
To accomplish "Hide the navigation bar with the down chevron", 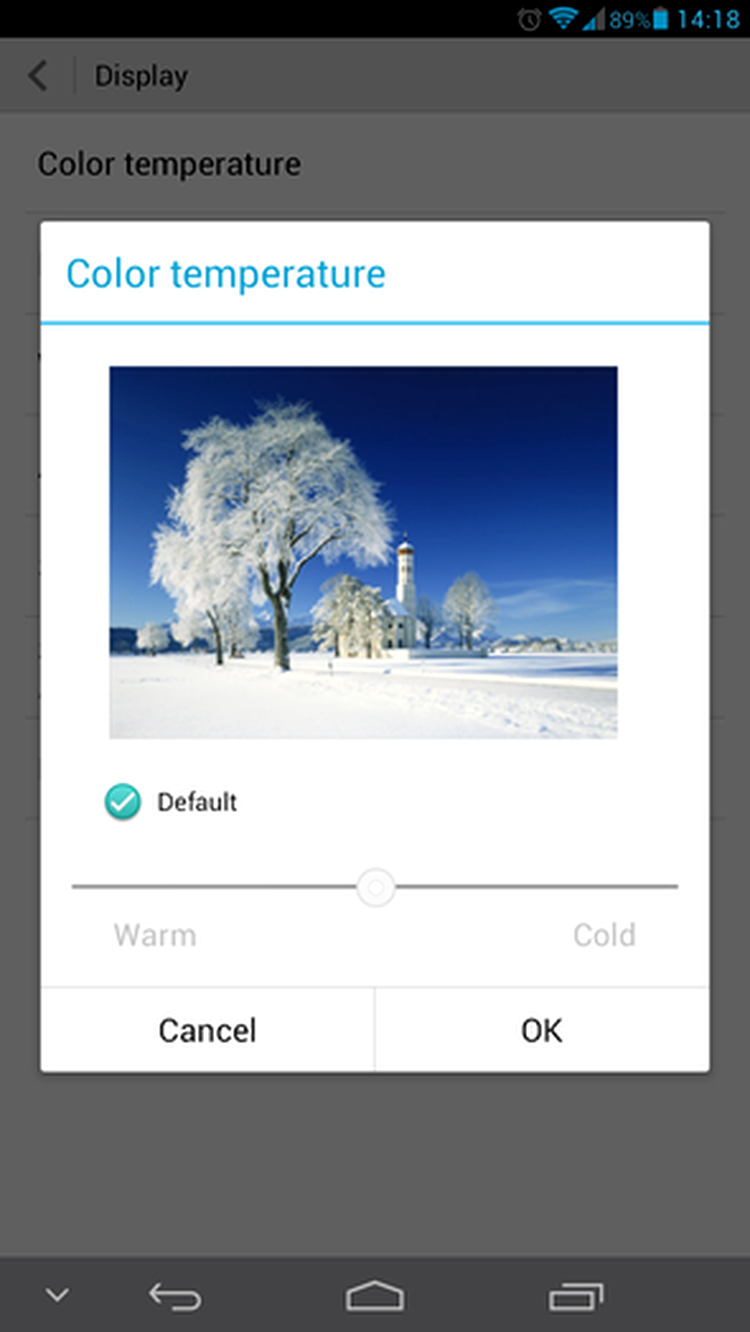I will tap(57, 1296).
